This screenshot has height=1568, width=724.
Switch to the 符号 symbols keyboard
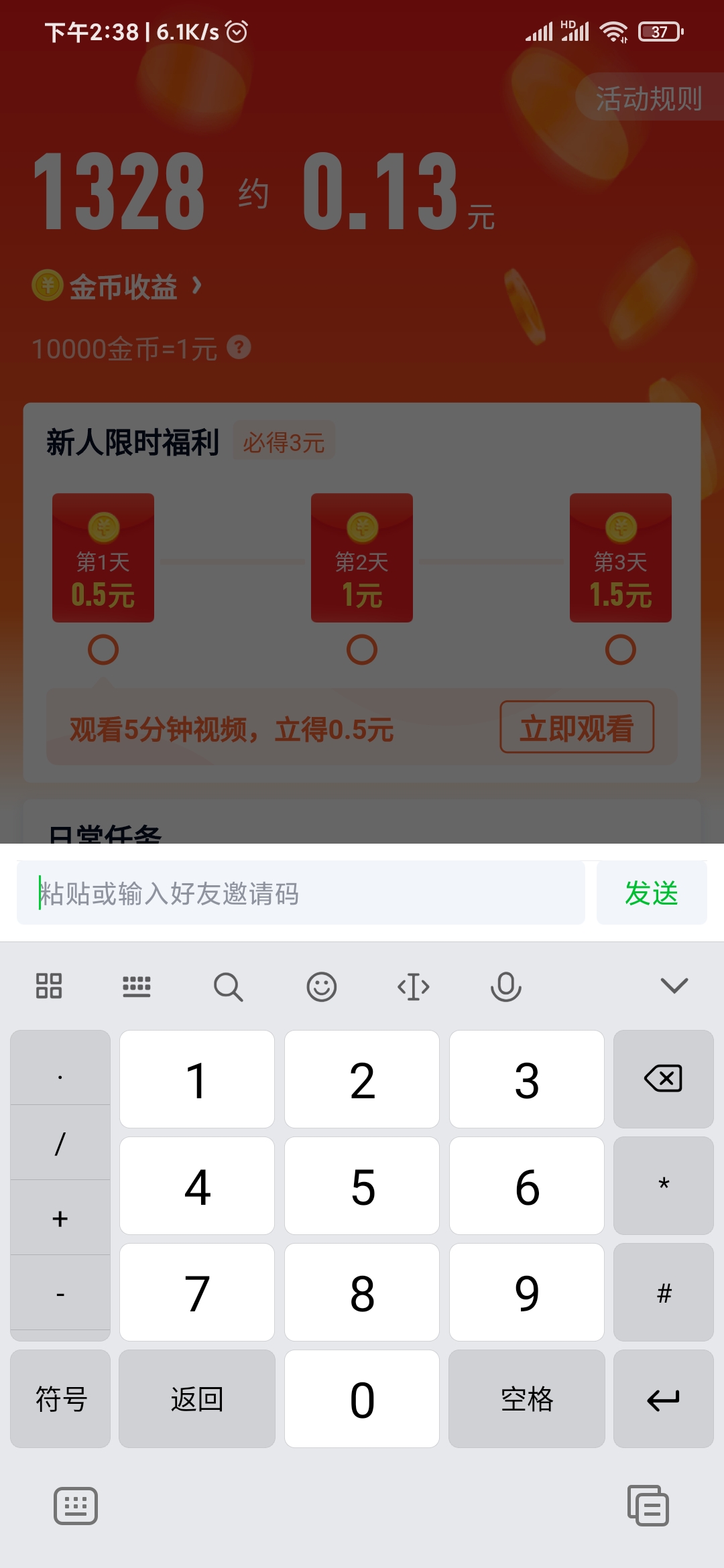click(x=60, y=1399)
